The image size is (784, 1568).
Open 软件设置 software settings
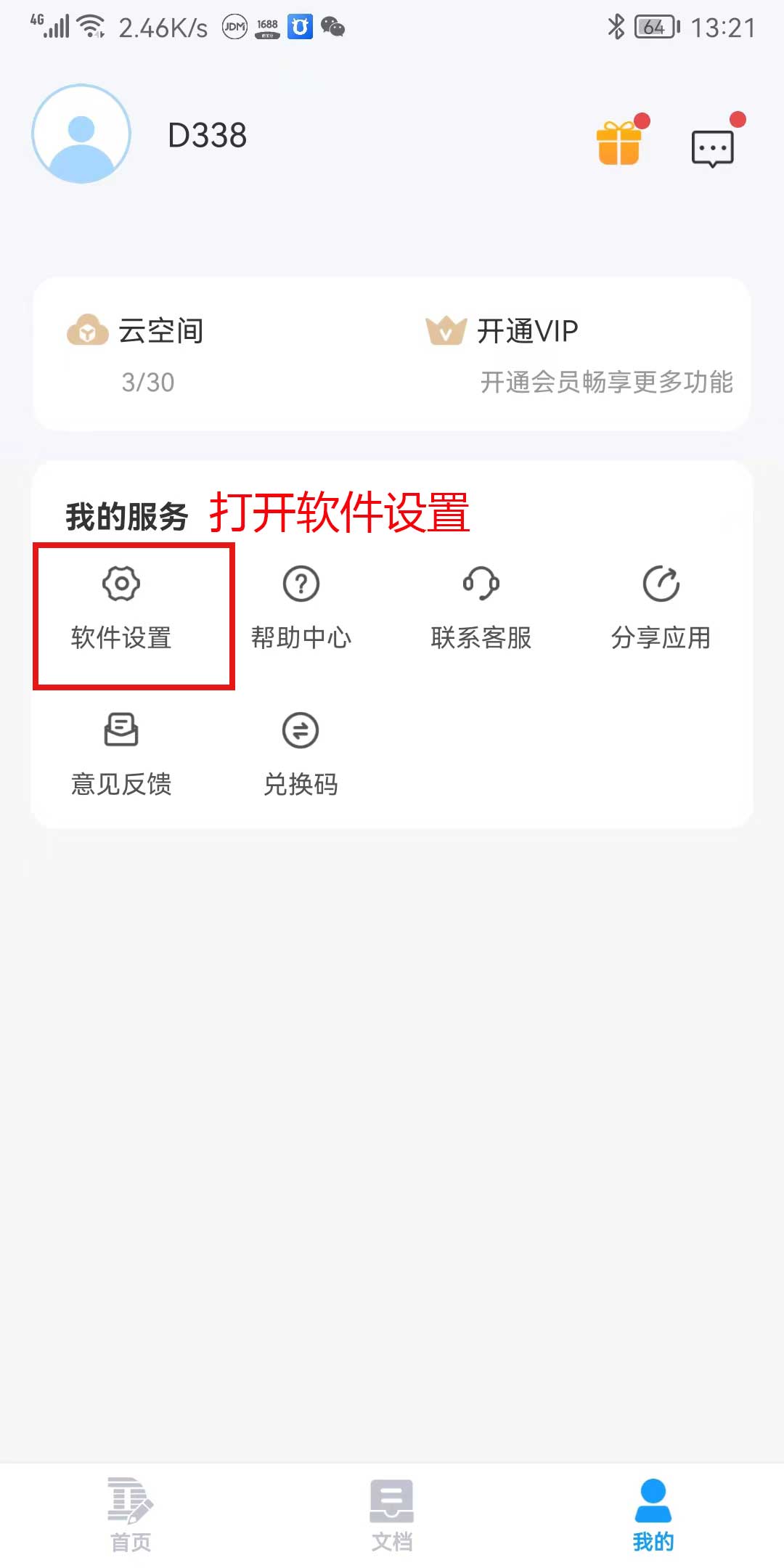(121, 607)
